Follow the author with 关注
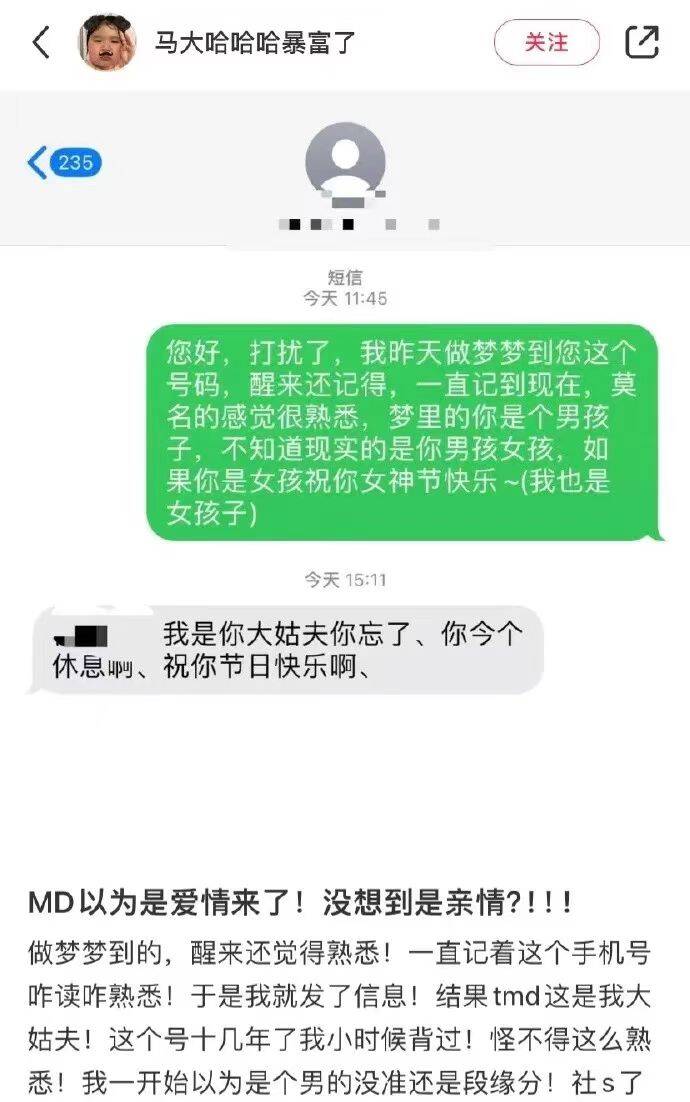This screenshot has width=690, height=1102. click(x=546, y=43)
